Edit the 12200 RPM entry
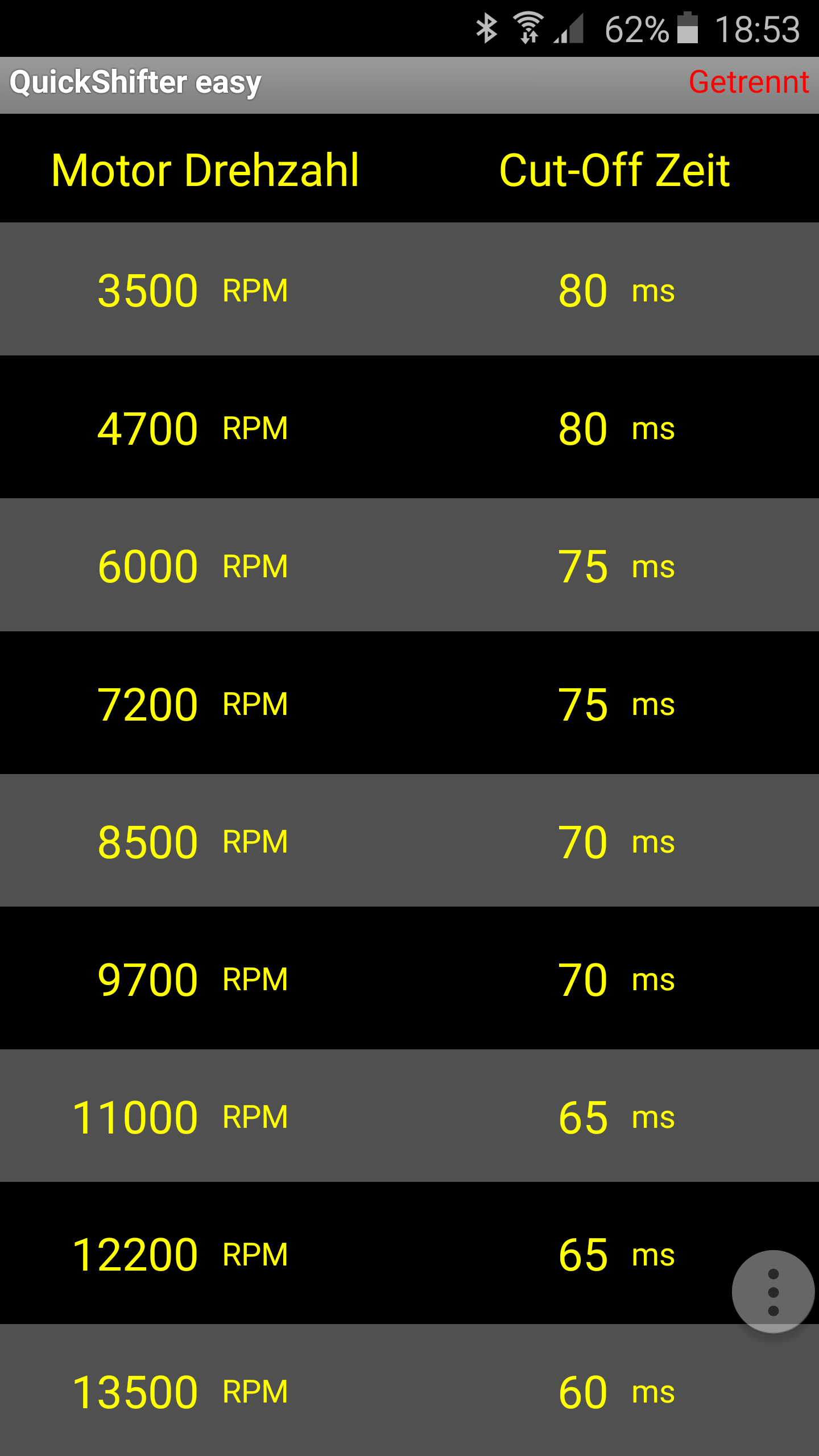This screenshot has width=819, height=1456. point(364,1254)
